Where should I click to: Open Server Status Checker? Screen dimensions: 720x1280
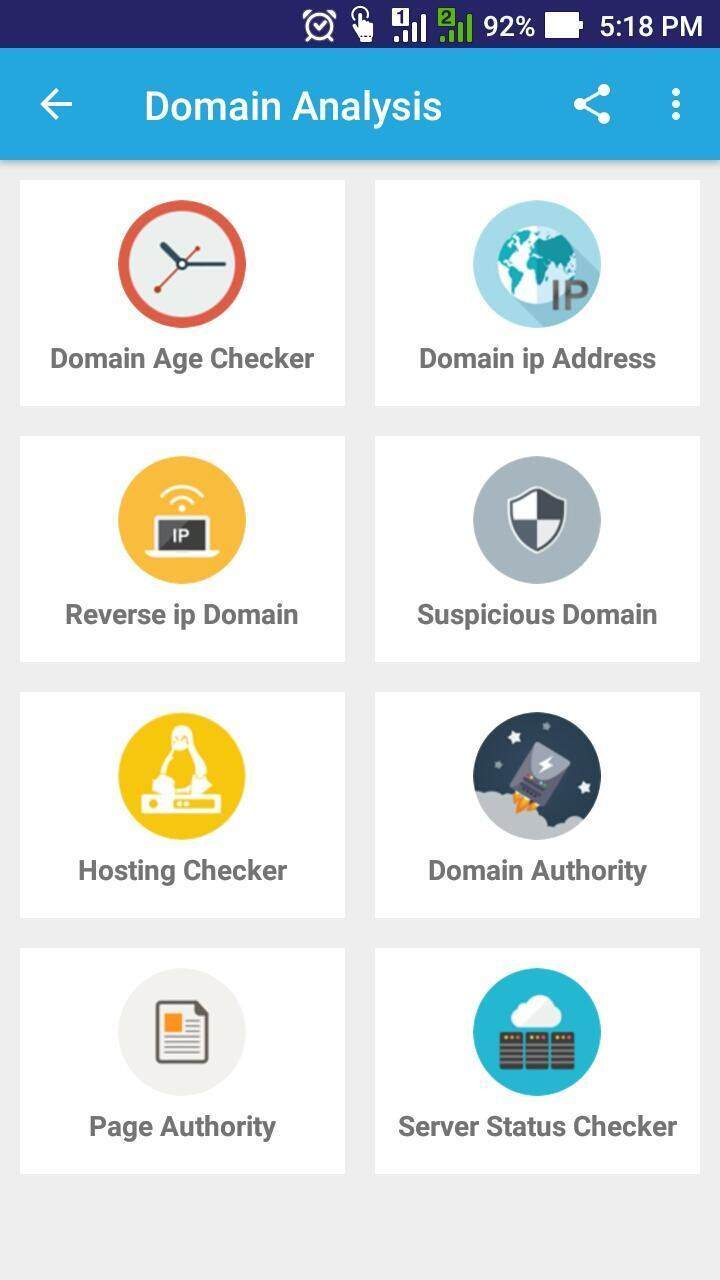click(x=537, y=1061)
